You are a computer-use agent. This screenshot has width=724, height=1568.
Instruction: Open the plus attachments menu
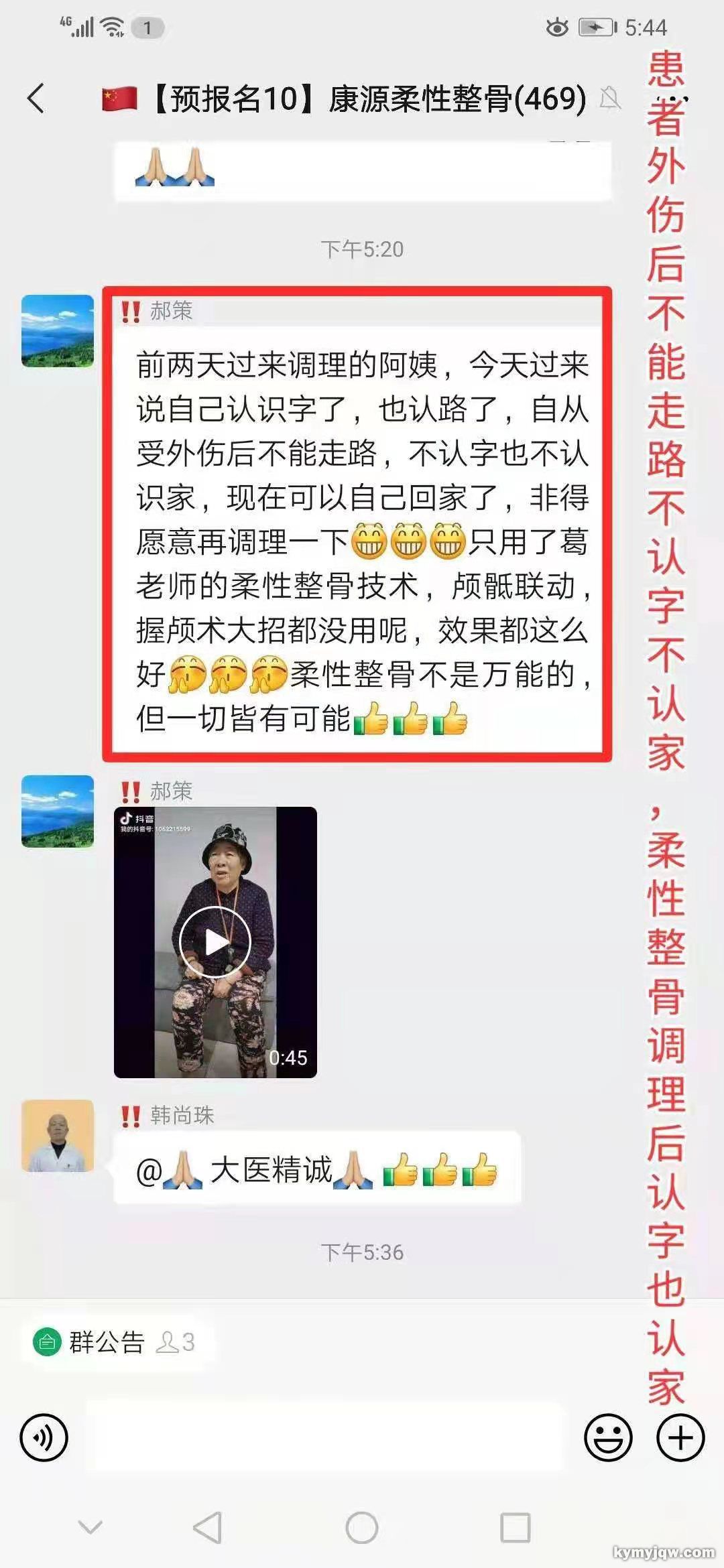point(680,1437)
